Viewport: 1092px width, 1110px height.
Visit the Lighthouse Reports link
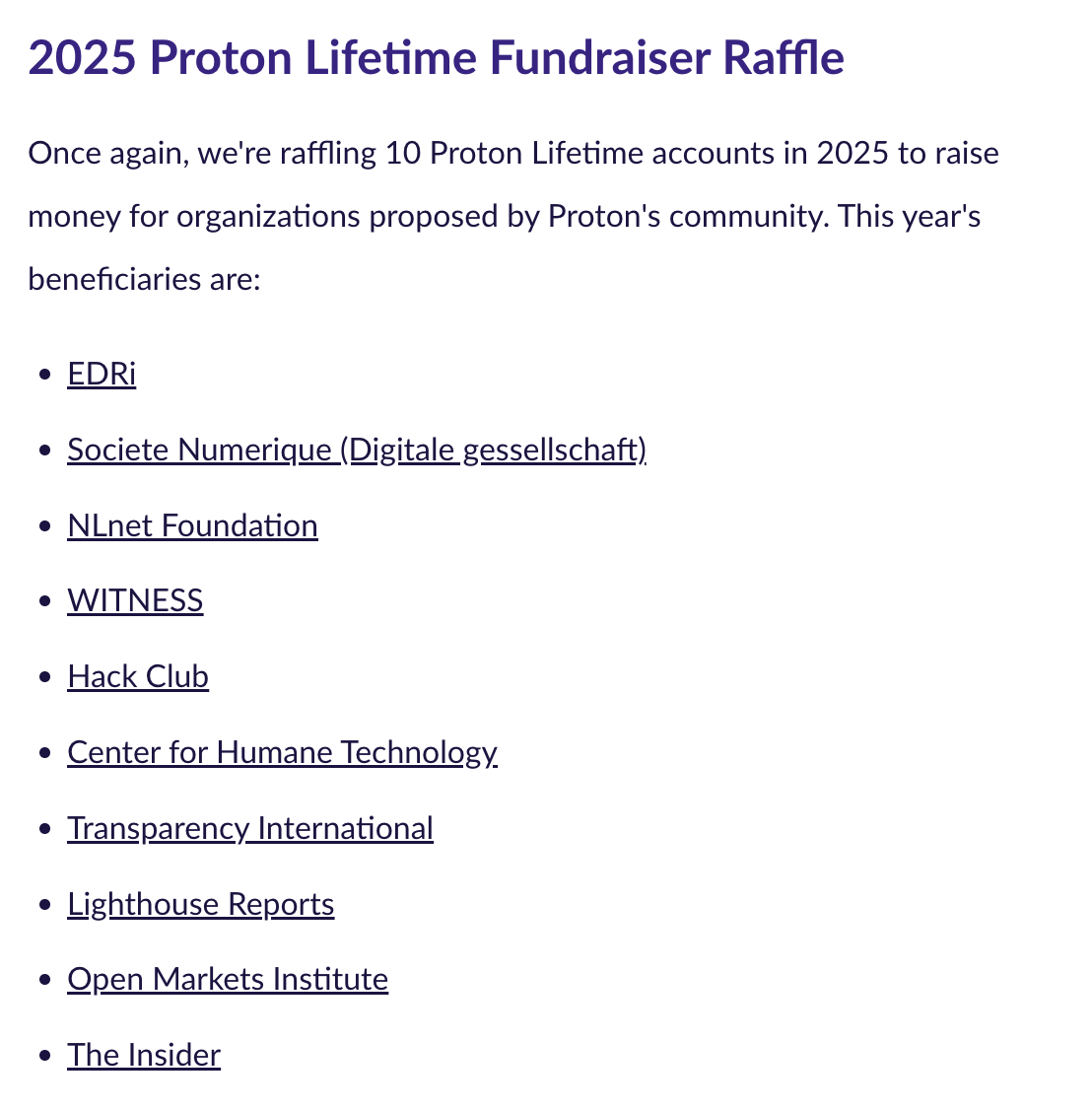(x=200, y=904)
